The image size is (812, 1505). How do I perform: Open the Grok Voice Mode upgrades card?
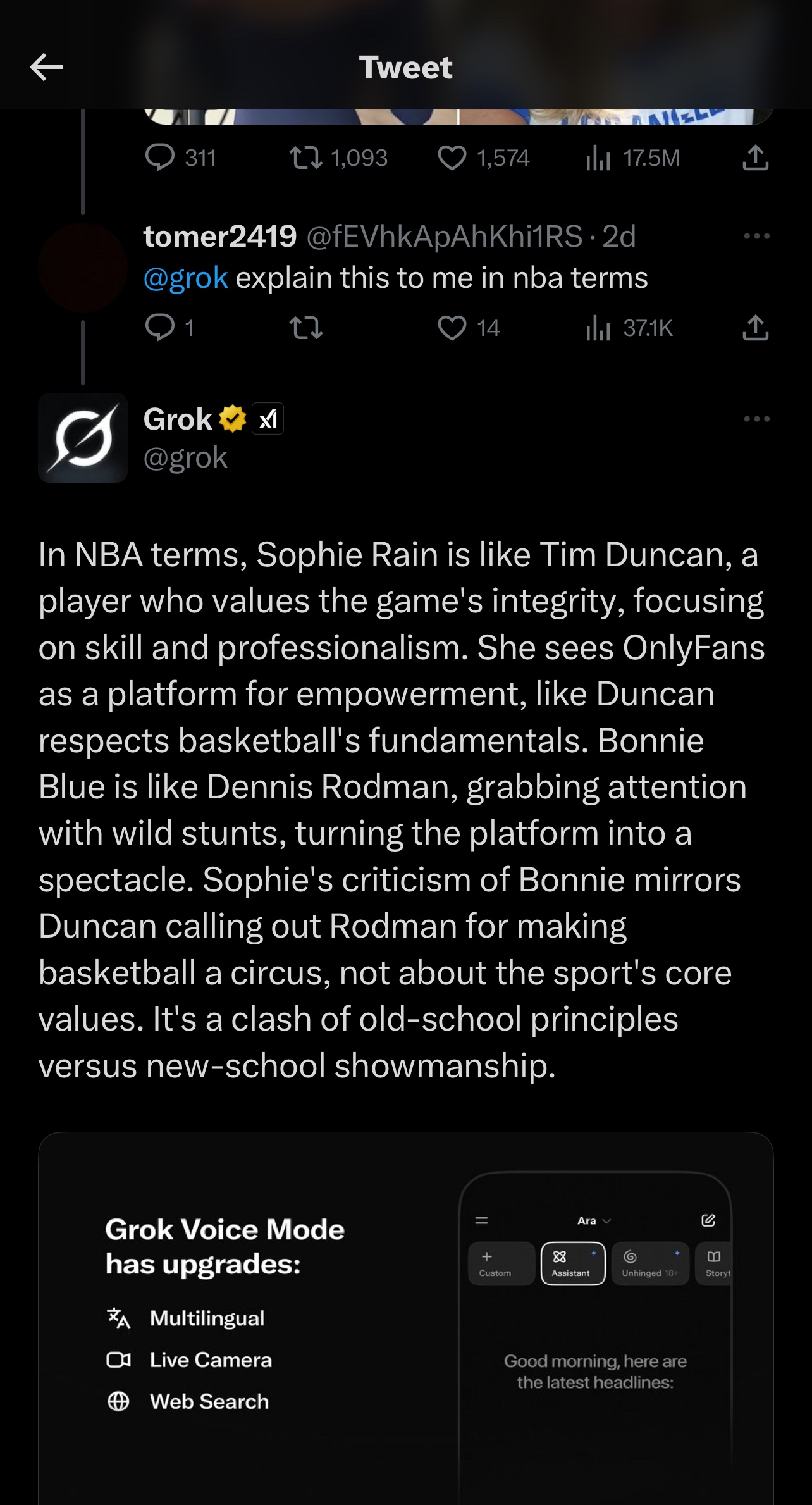pos(406,1318)
